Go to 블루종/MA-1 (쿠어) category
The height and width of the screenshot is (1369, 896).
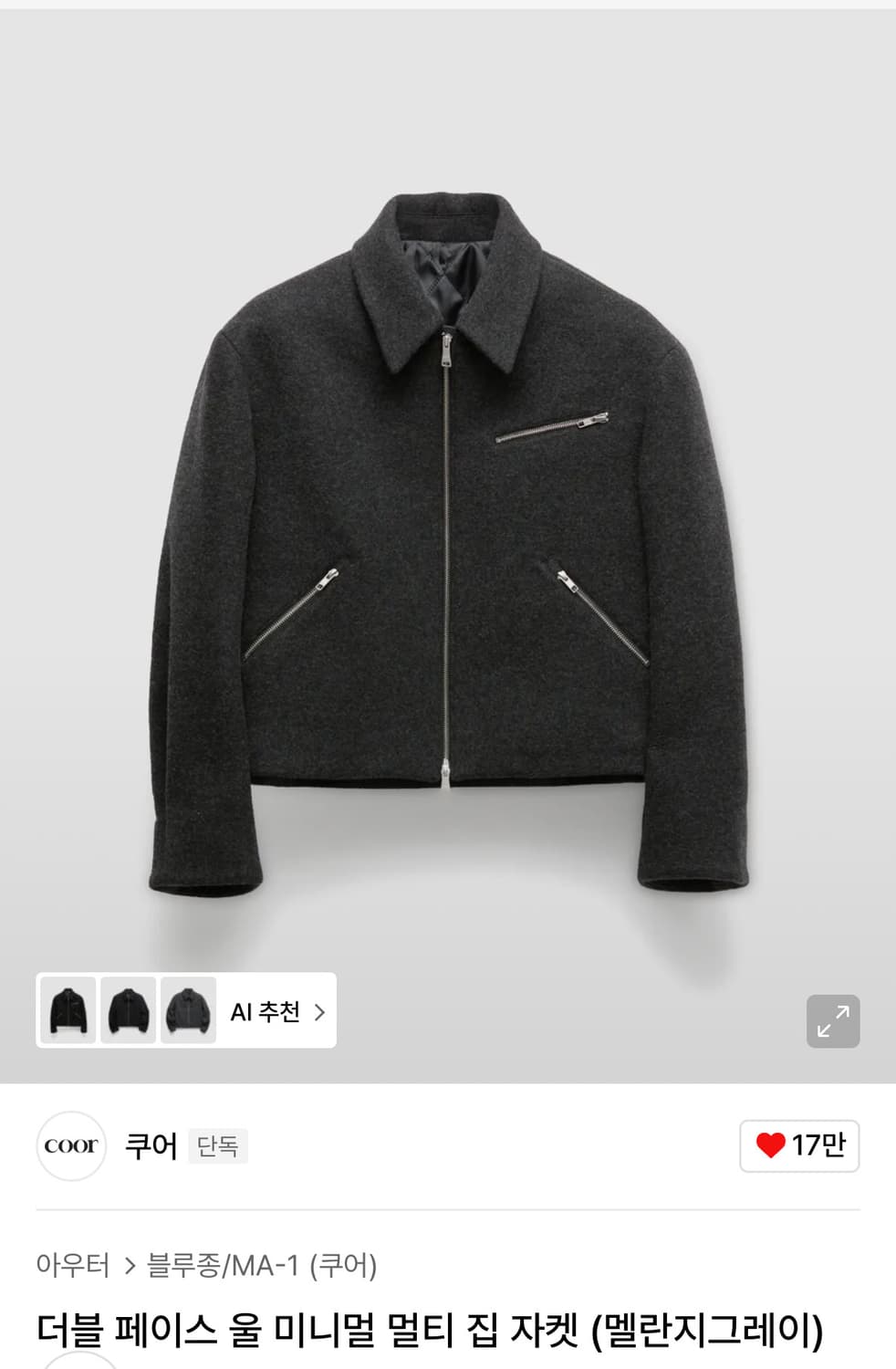tap(262, 1265)
